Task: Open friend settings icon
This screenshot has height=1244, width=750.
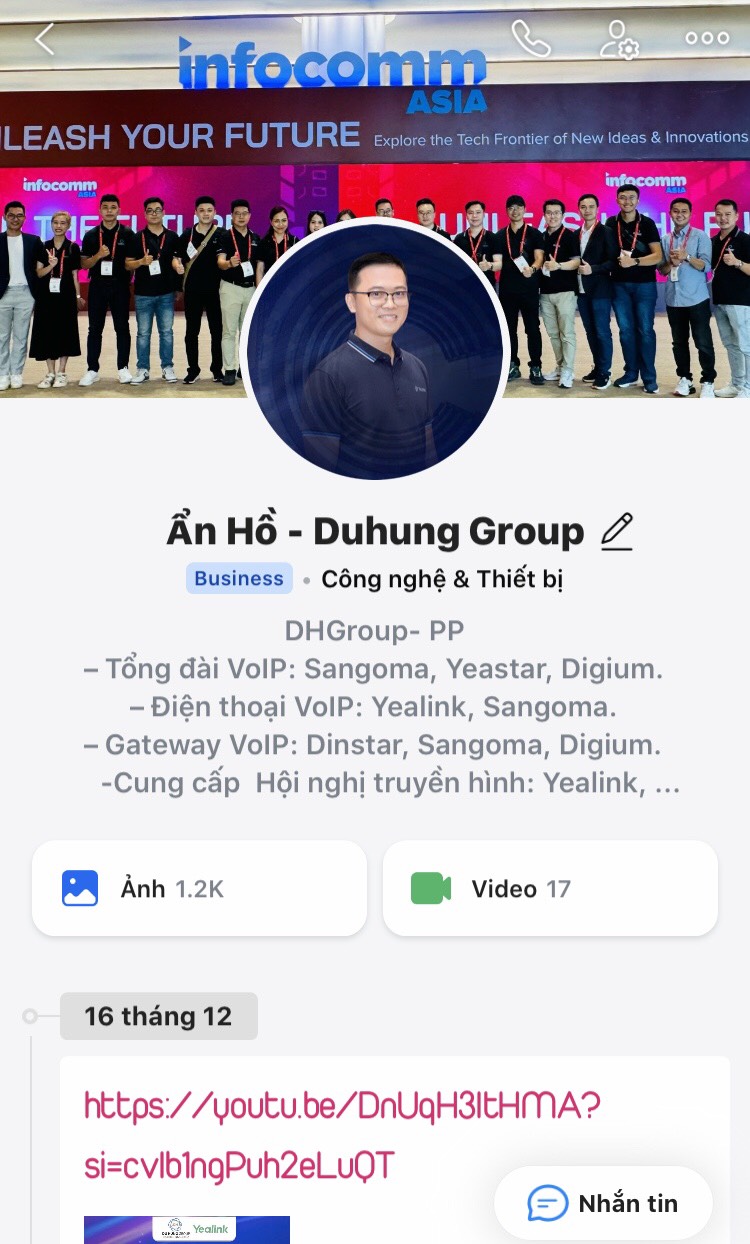Action: coord(619,40)
